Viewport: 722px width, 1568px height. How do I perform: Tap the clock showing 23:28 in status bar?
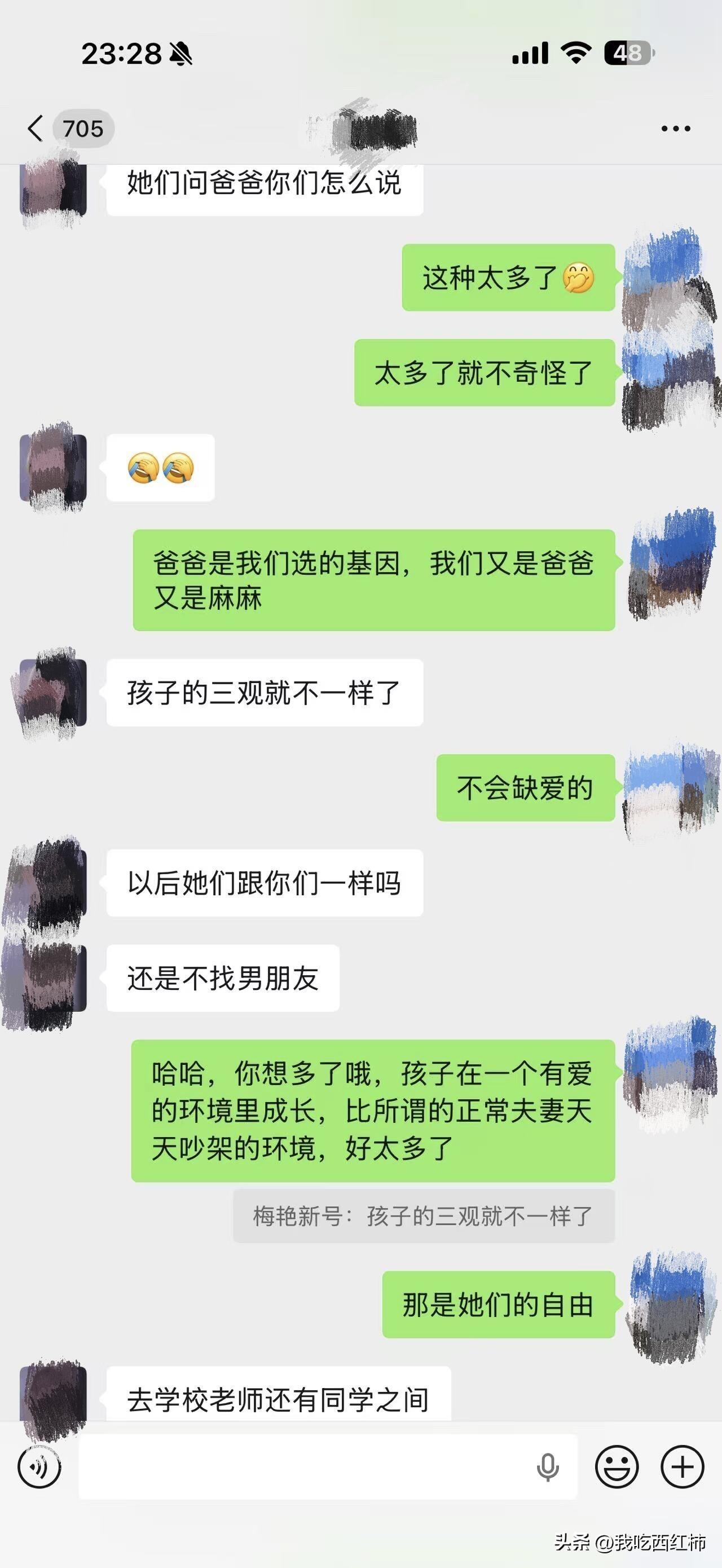122,54
